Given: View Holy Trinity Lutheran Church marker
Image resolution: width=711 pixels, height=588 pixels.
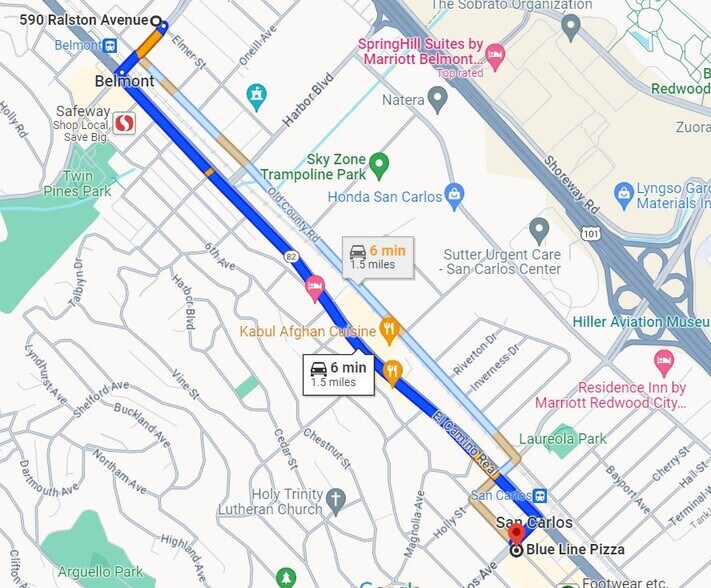Looking at the screenshot, I should 336,500.
